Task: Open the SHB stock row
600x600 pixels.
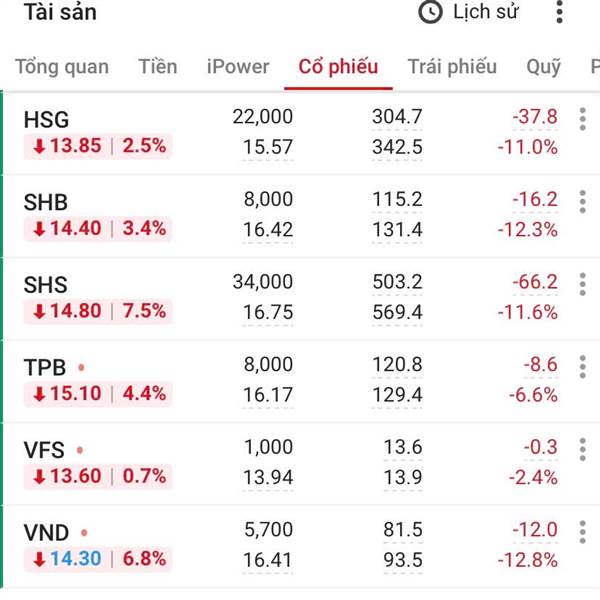Action: tap(46, 203)
